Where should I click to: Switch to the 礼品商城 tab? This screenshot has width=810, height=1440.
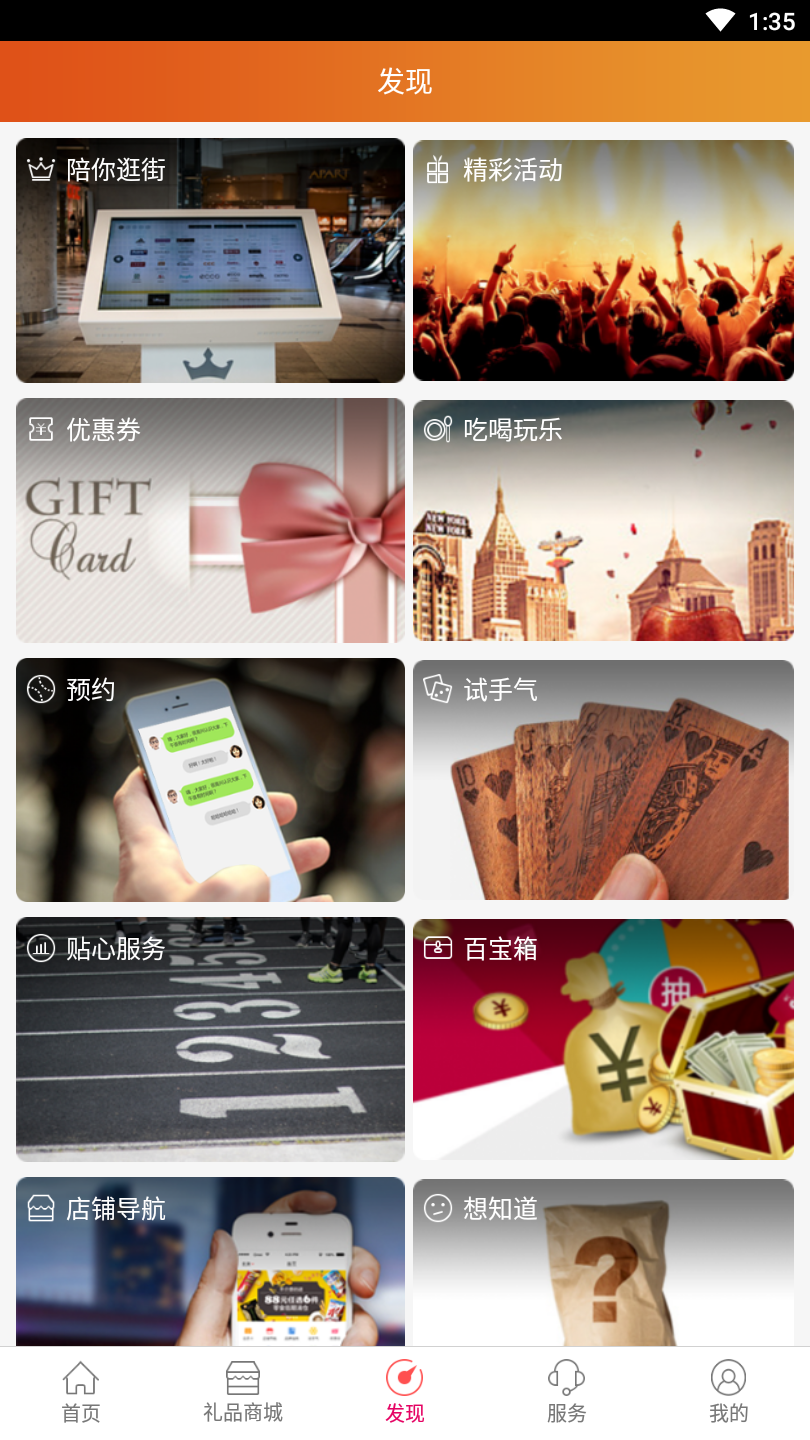click(243, 1393)
